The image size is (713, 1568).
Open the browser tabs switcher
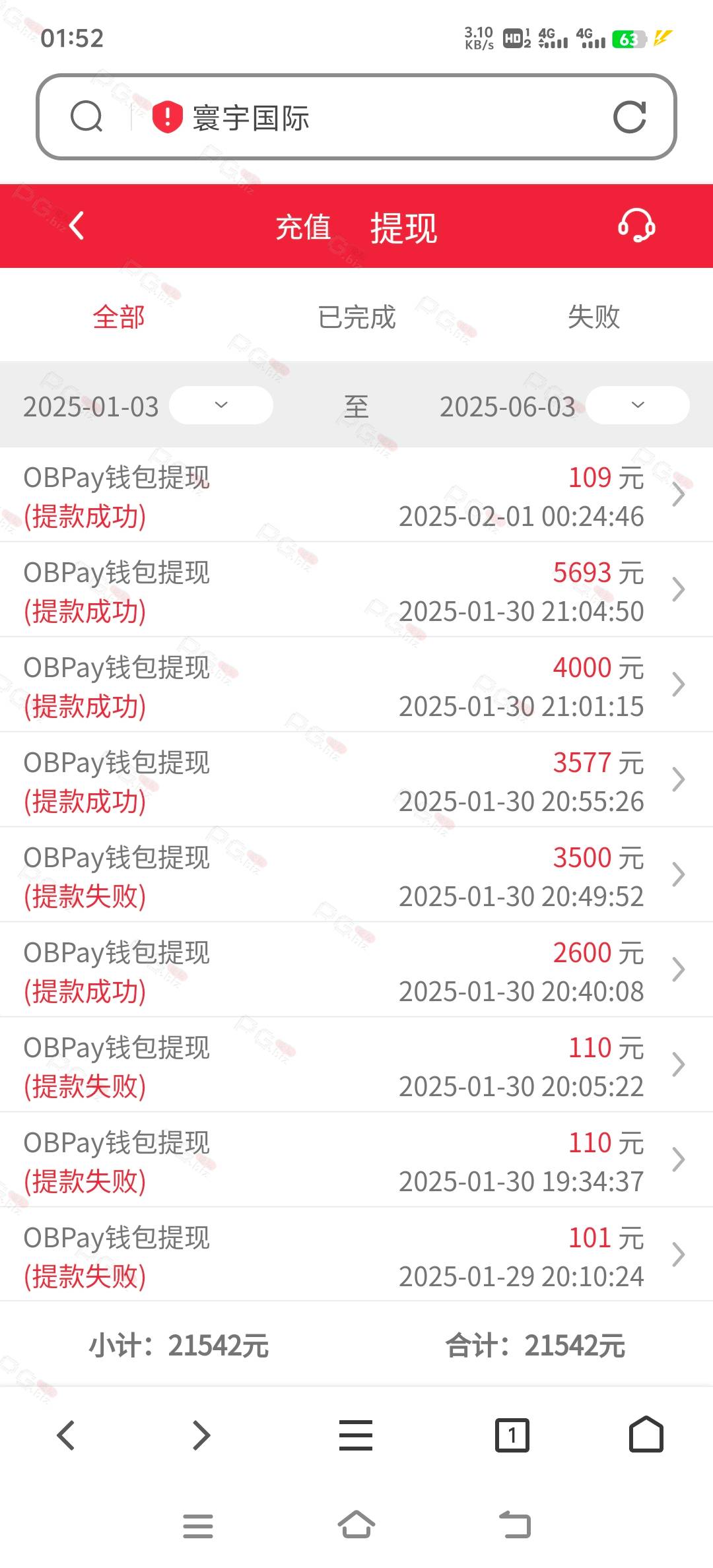512,1435
